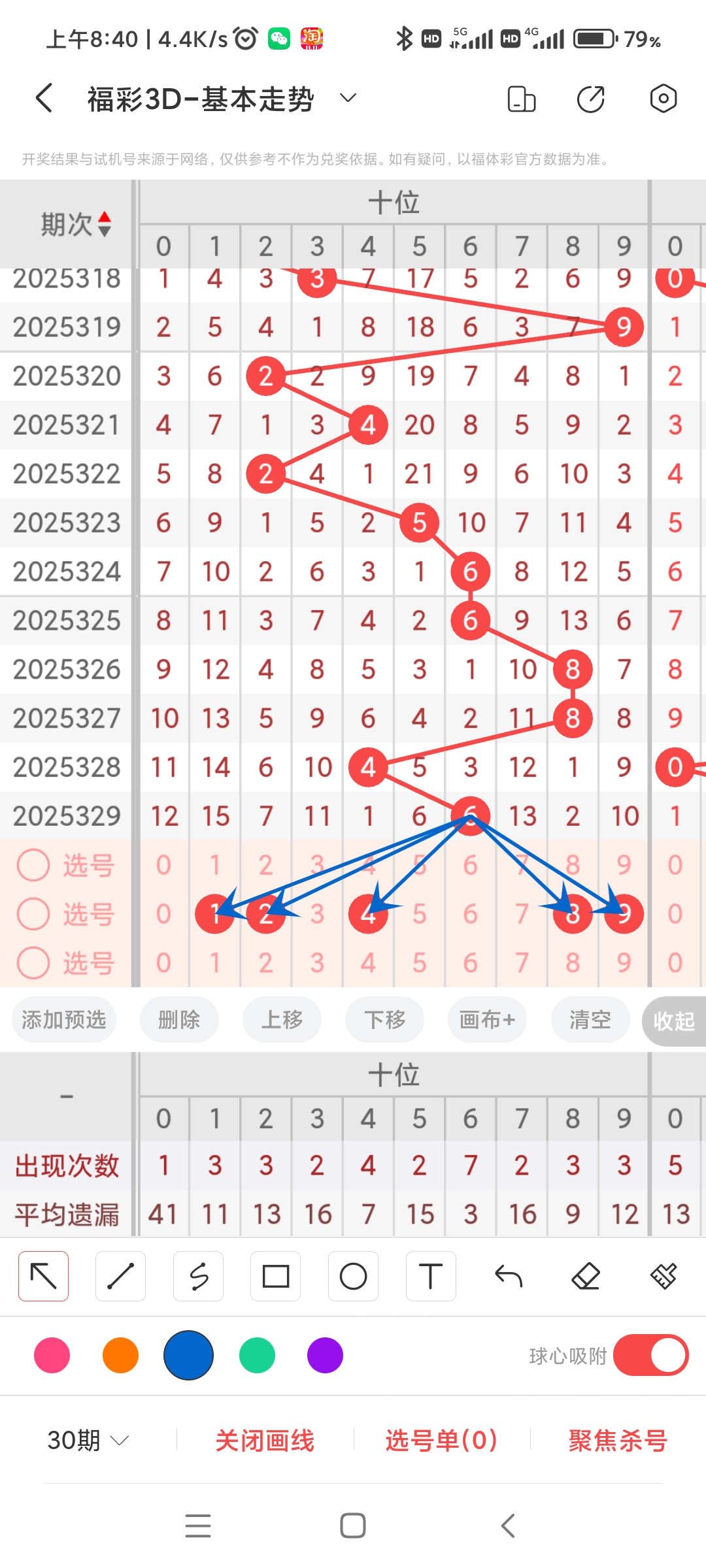Select the first 选号 row radio circle

33,865
